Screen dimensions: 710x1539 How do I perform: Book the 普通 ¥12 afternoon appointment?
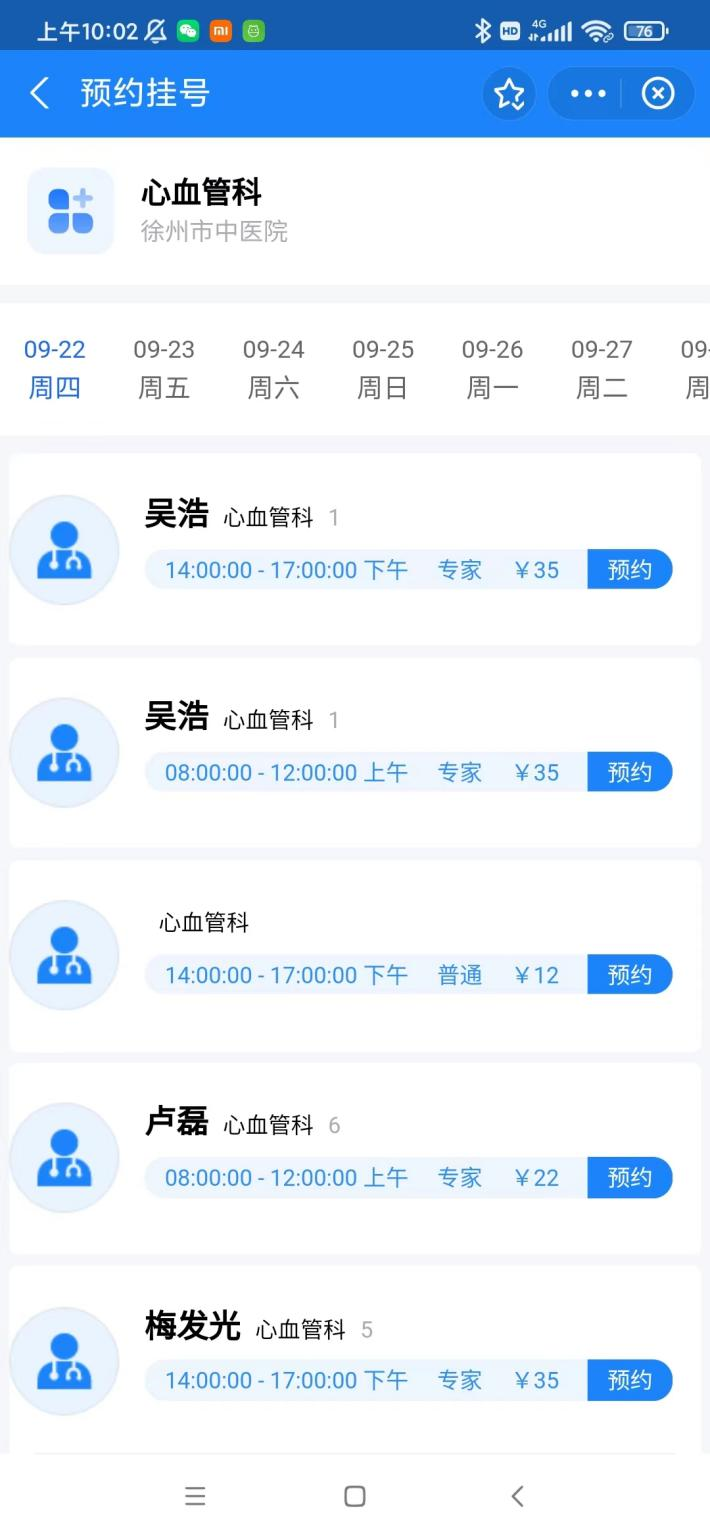(629, 975)
